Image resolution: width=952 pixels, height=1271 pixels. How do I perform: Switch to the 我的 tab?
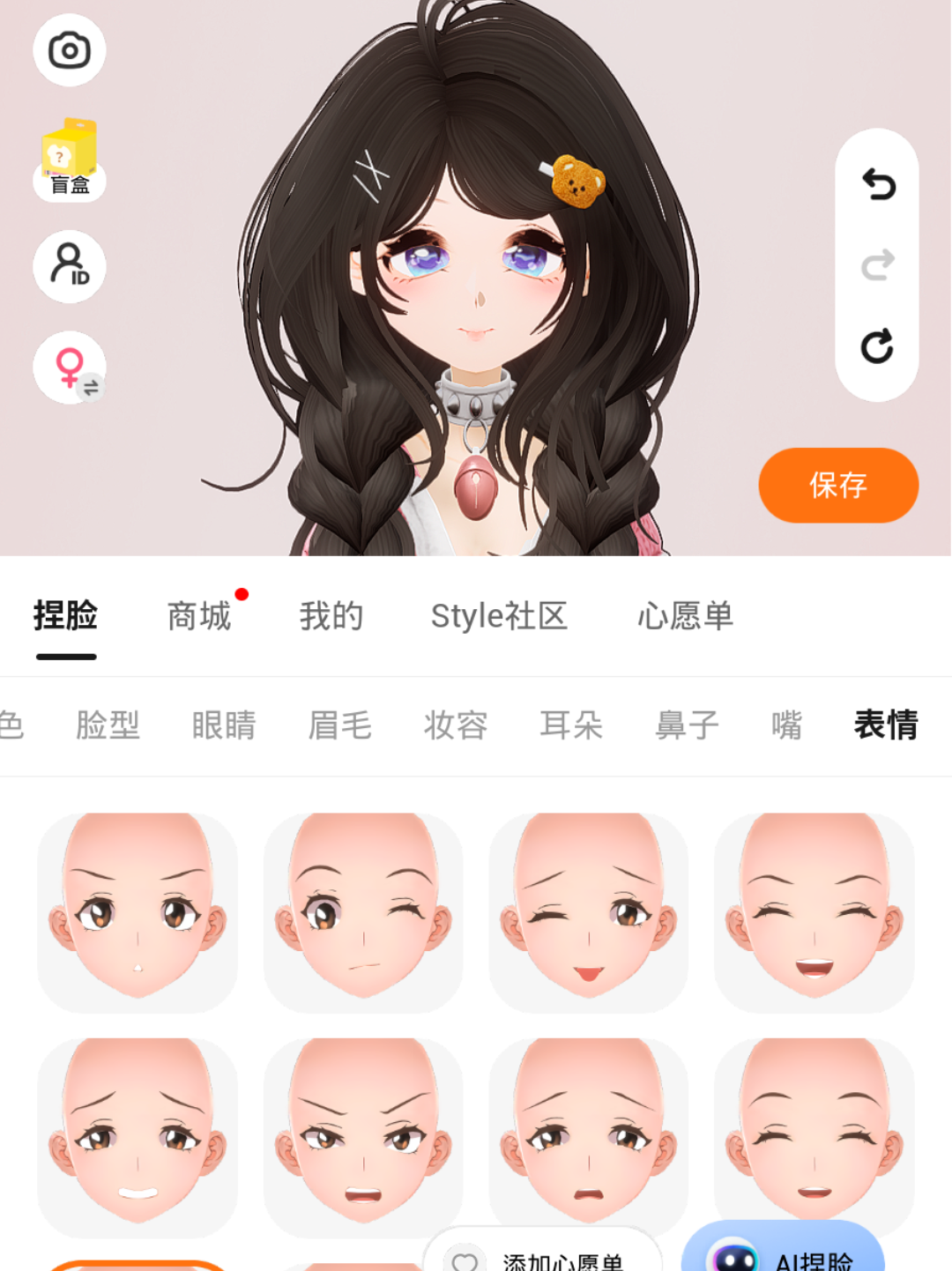(331, 616)
